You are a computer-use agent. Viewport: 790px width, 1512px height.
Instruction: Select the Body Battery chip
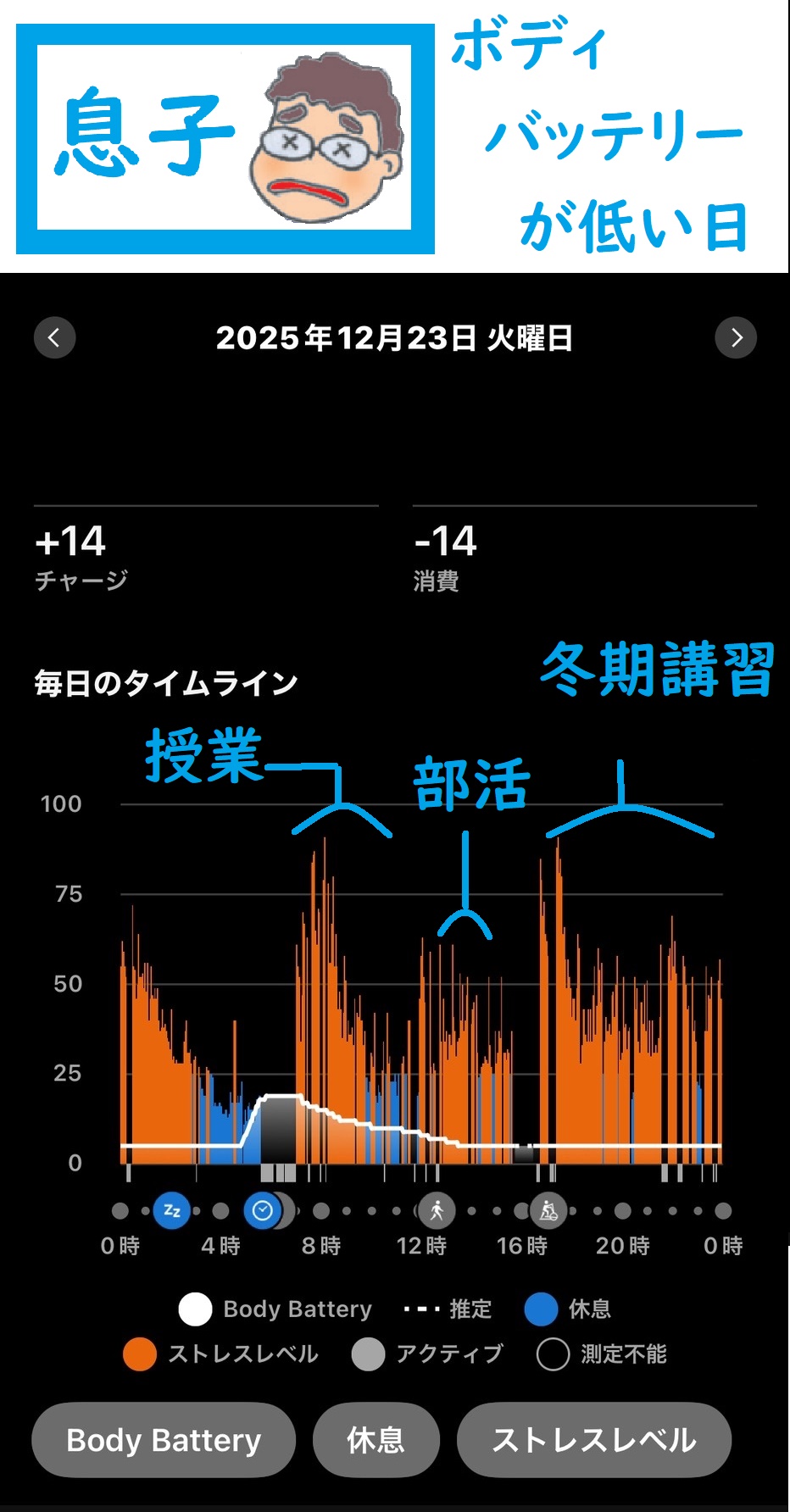click(164, 1440)
